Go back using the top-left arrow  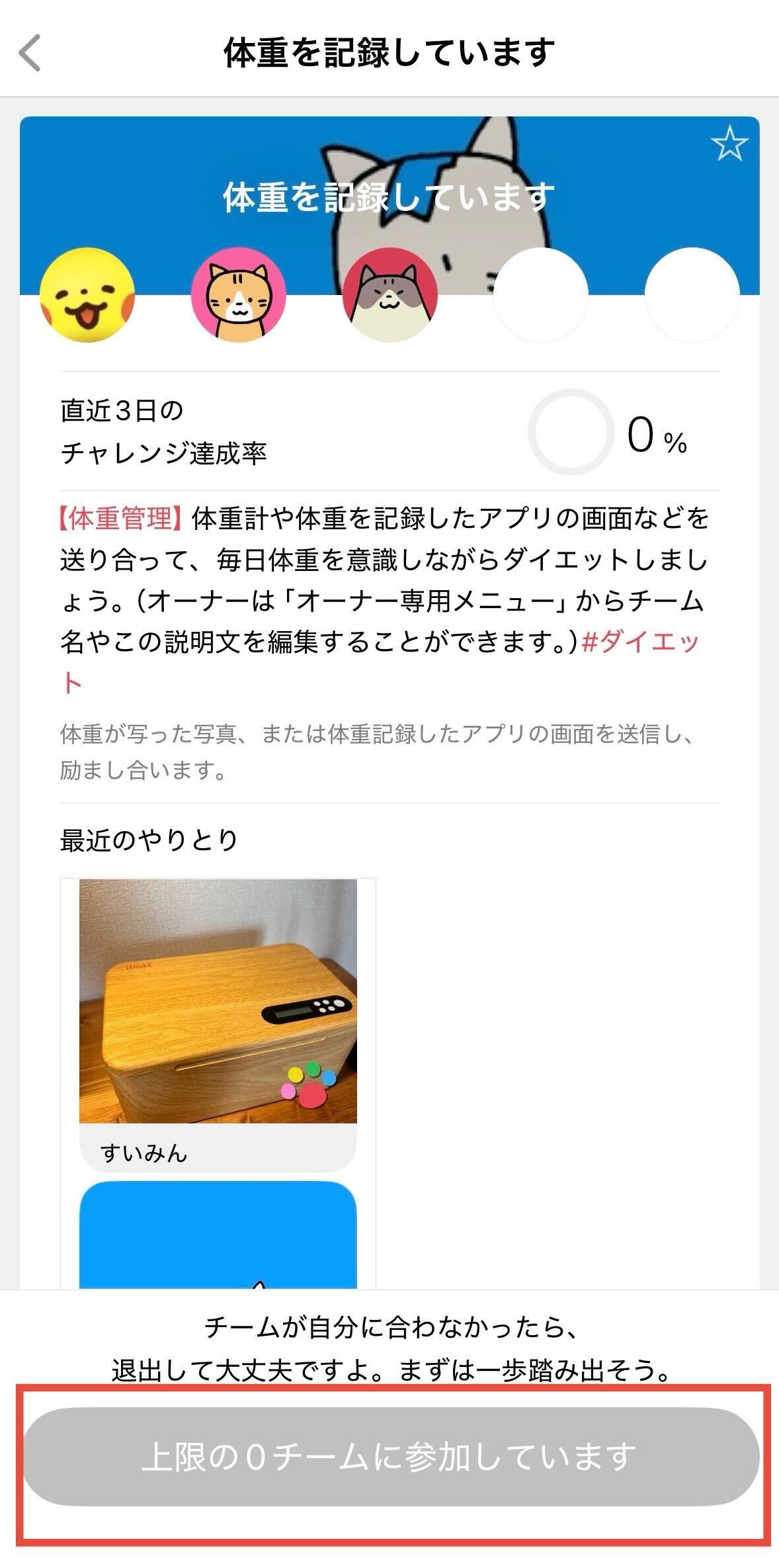click(30, 53)
